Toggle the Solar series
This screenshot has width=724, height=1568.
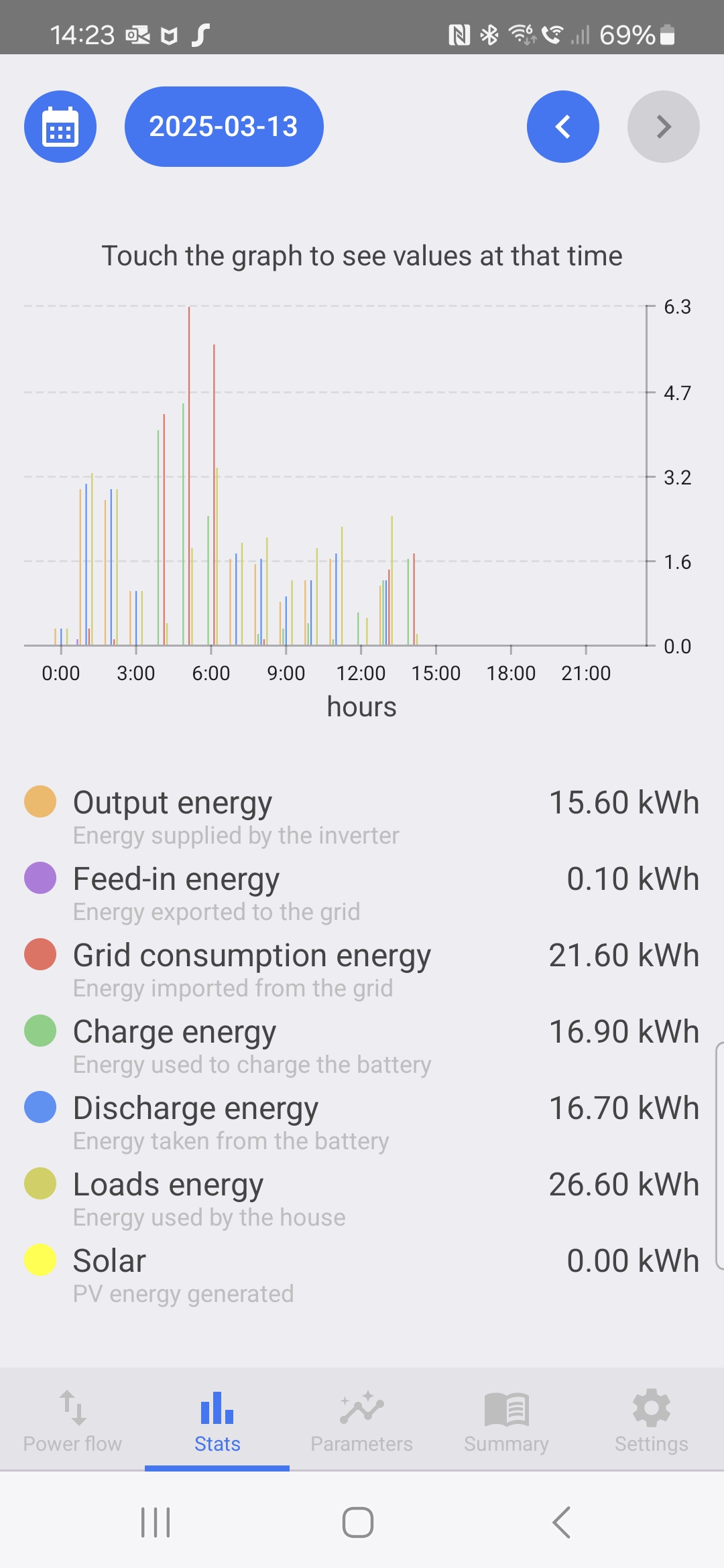click(40, 1260)
